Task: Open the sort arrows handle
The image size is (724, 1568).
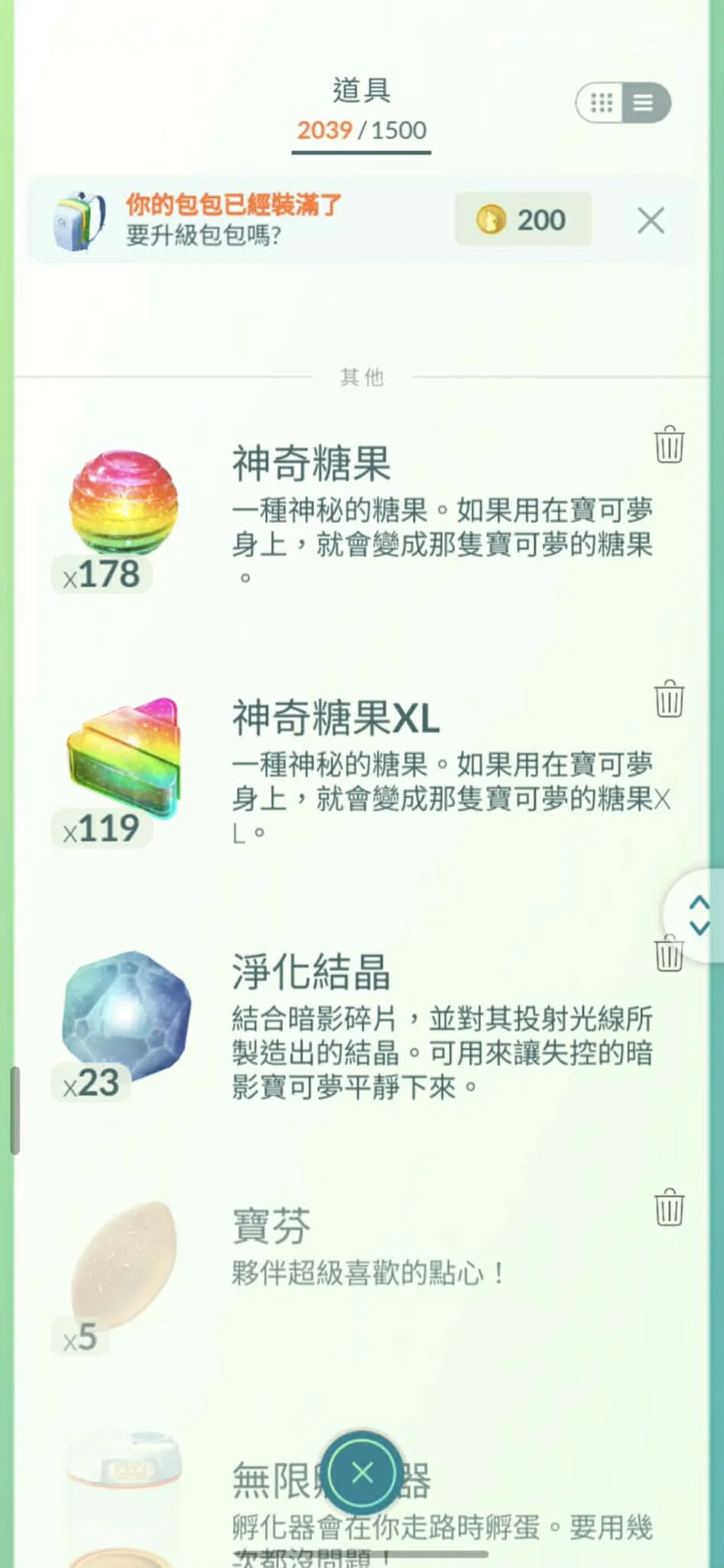Action: (x=698, y=916)
